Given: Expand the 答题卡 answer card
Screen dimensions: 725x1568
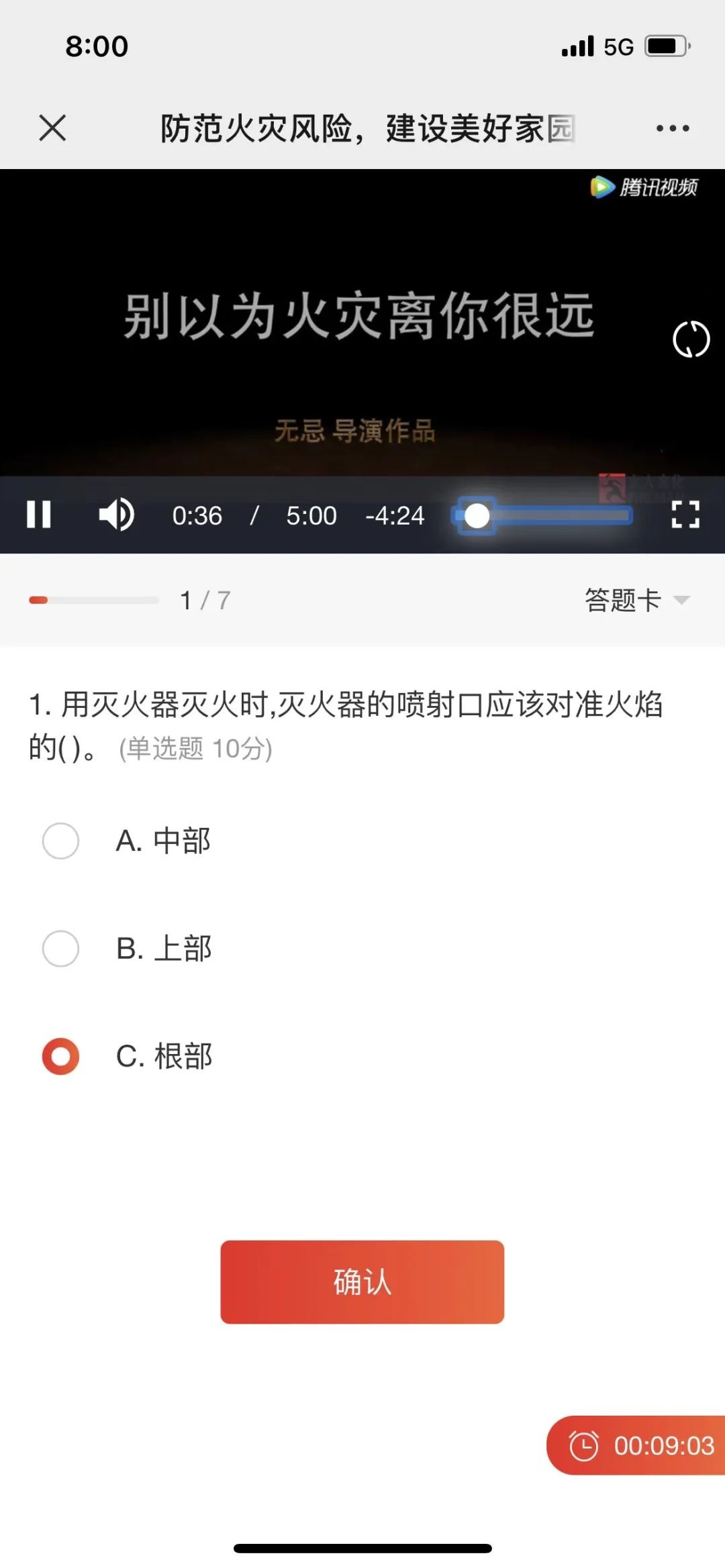Looking at the screenshot, I should [x=636, y=600].
